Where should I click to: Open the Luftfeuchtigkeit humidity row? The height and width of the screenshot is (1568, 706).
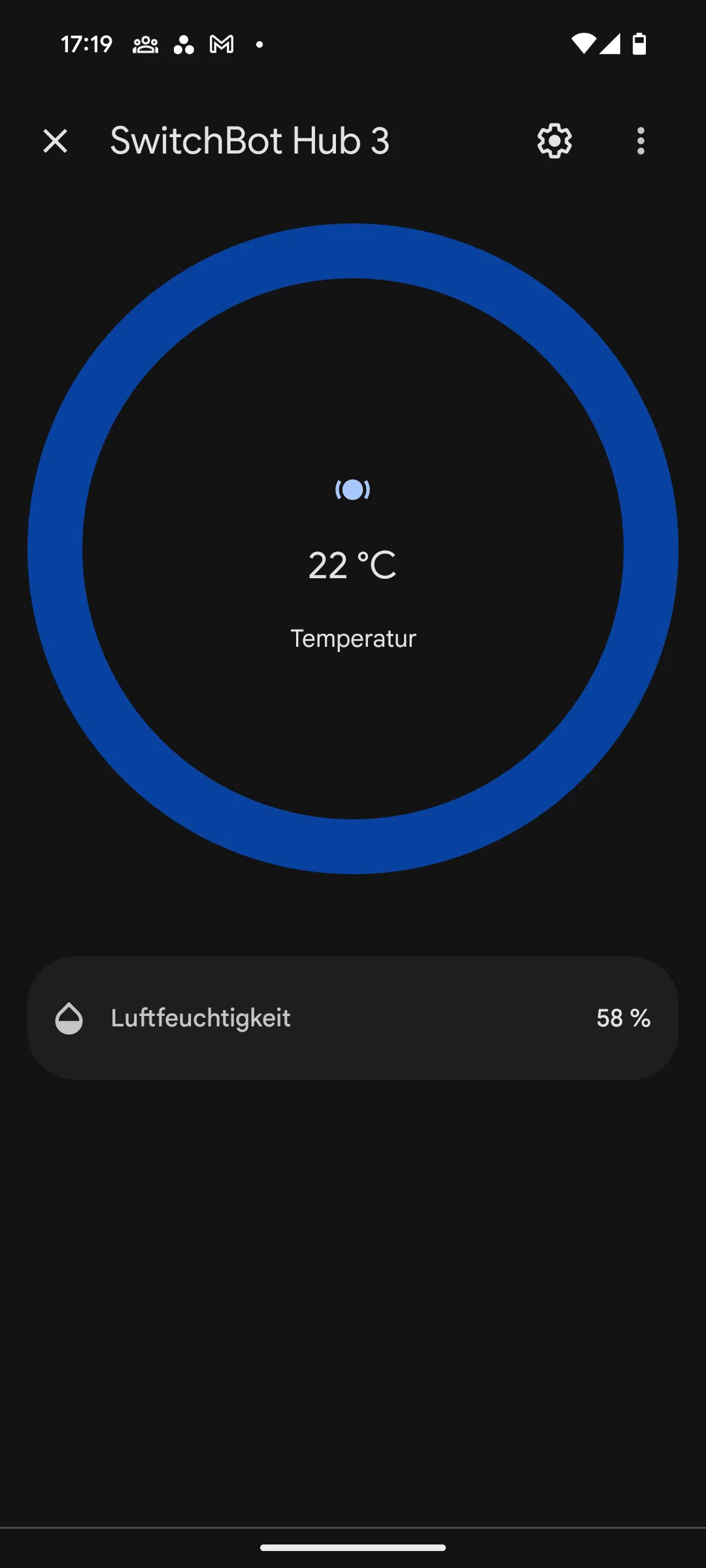pos(353,1018)
